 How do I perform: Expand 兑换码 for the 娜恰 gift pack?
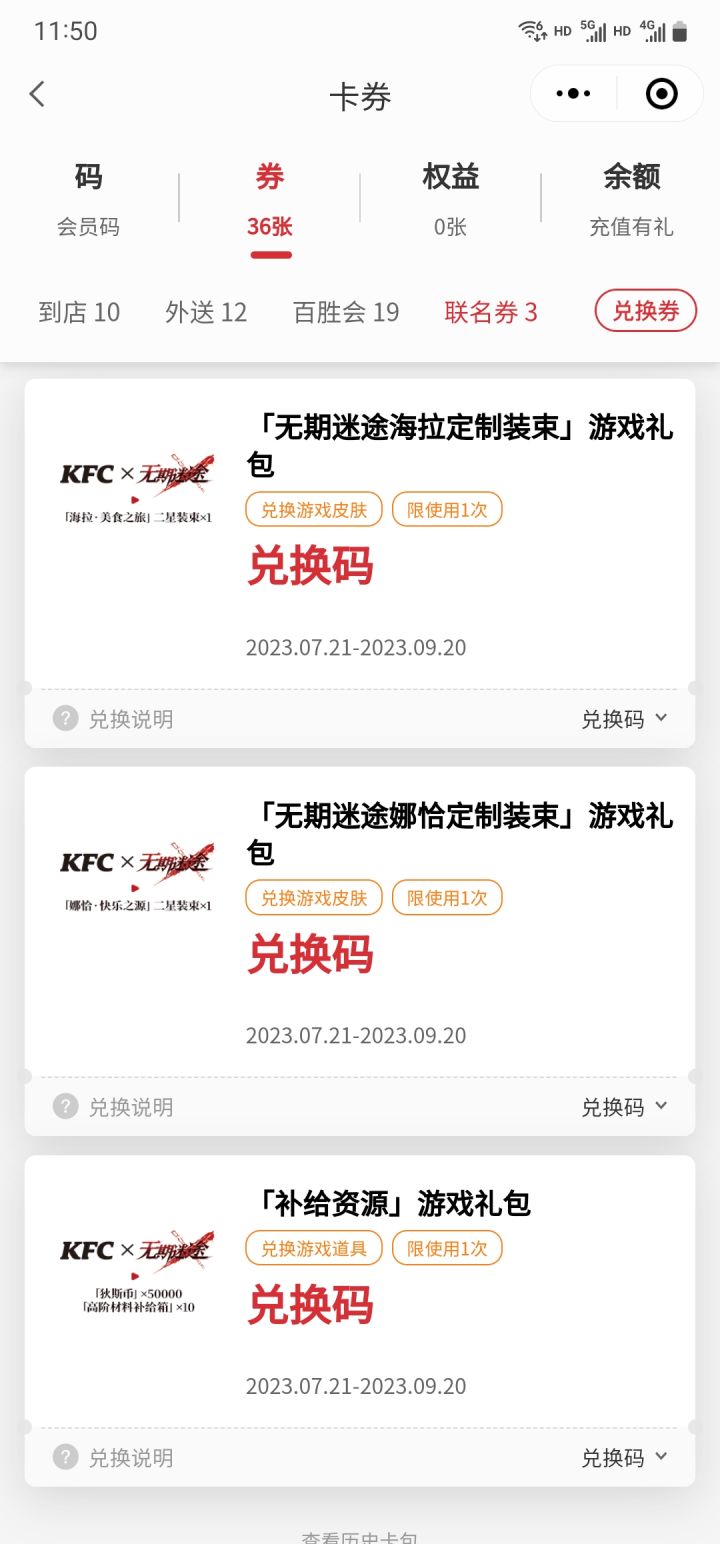click(x=624, y=1107)
